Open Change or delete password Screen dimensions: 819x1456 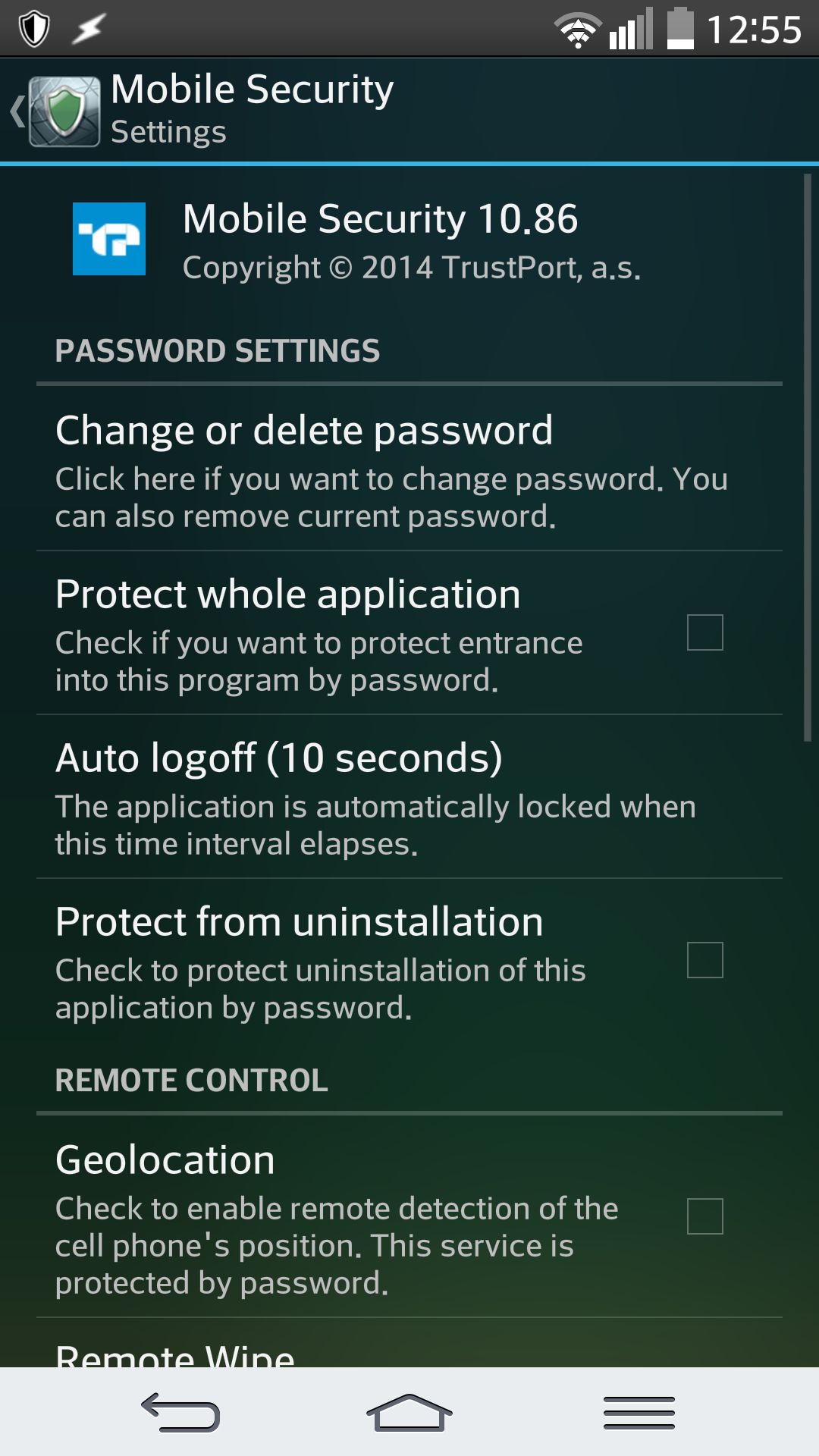click(409, 469)
